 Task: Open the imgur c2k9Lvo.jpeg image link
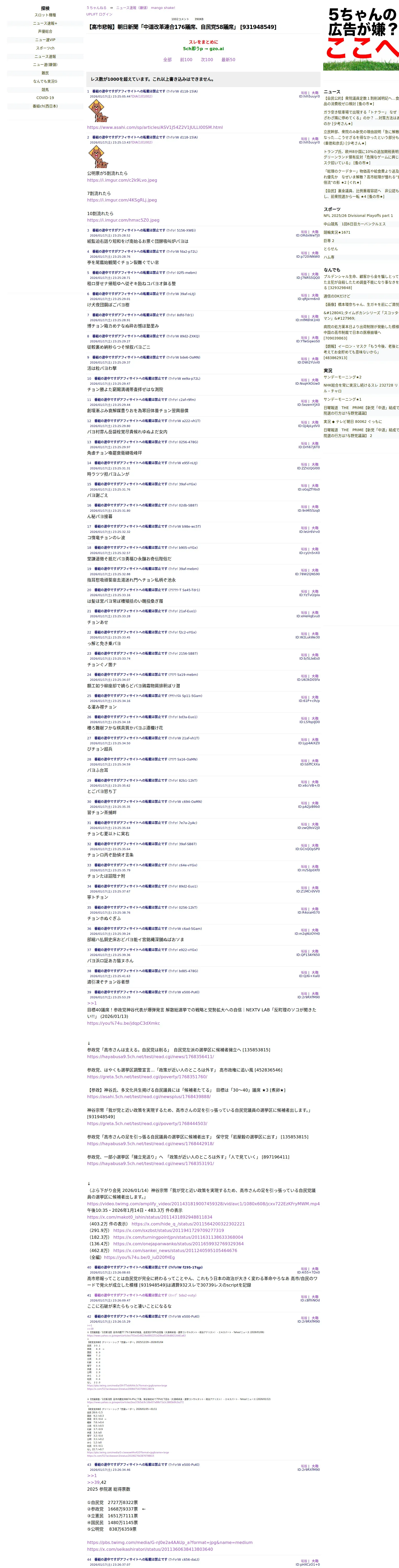pyautogui.click(x=122, y=180)
